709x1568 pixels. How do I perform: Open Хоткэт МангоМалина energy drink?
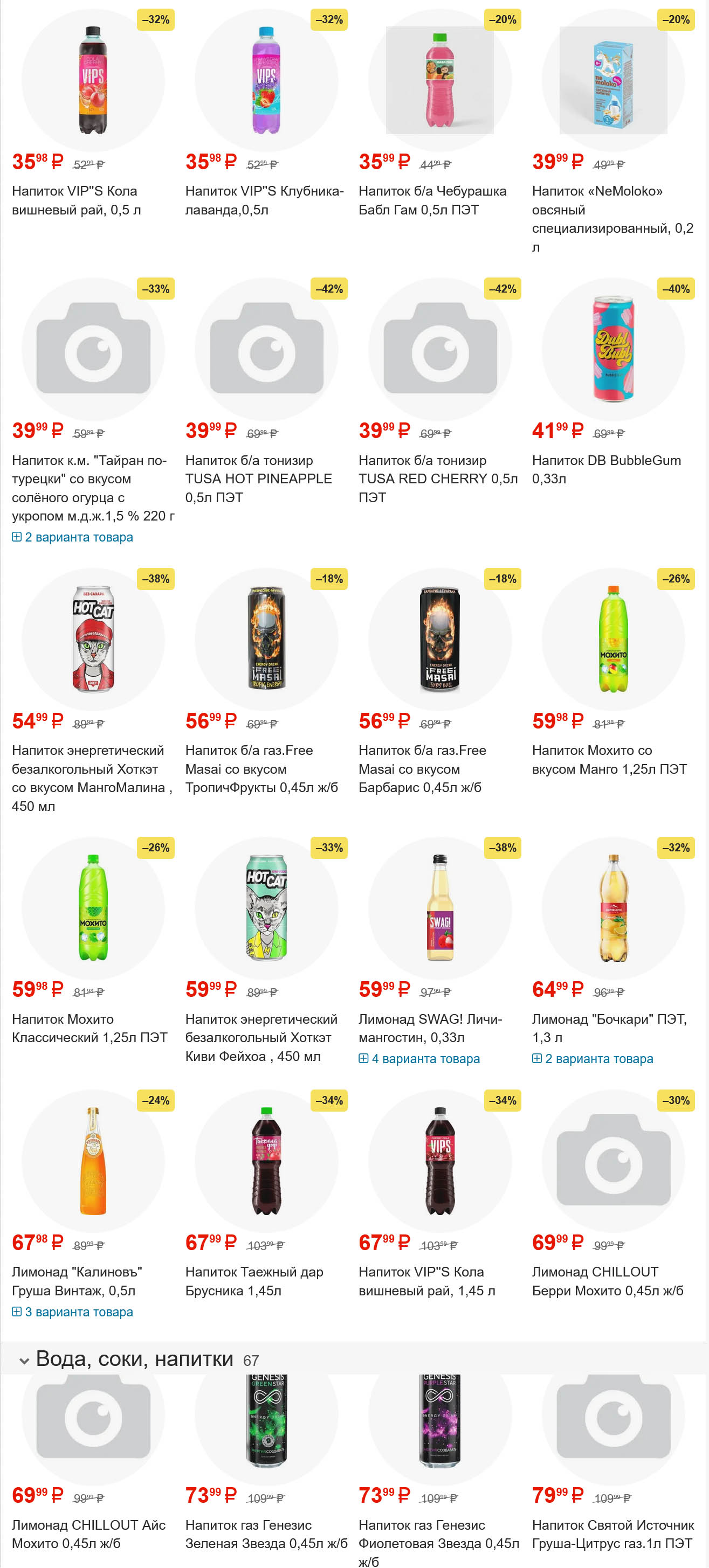(91, 778)
